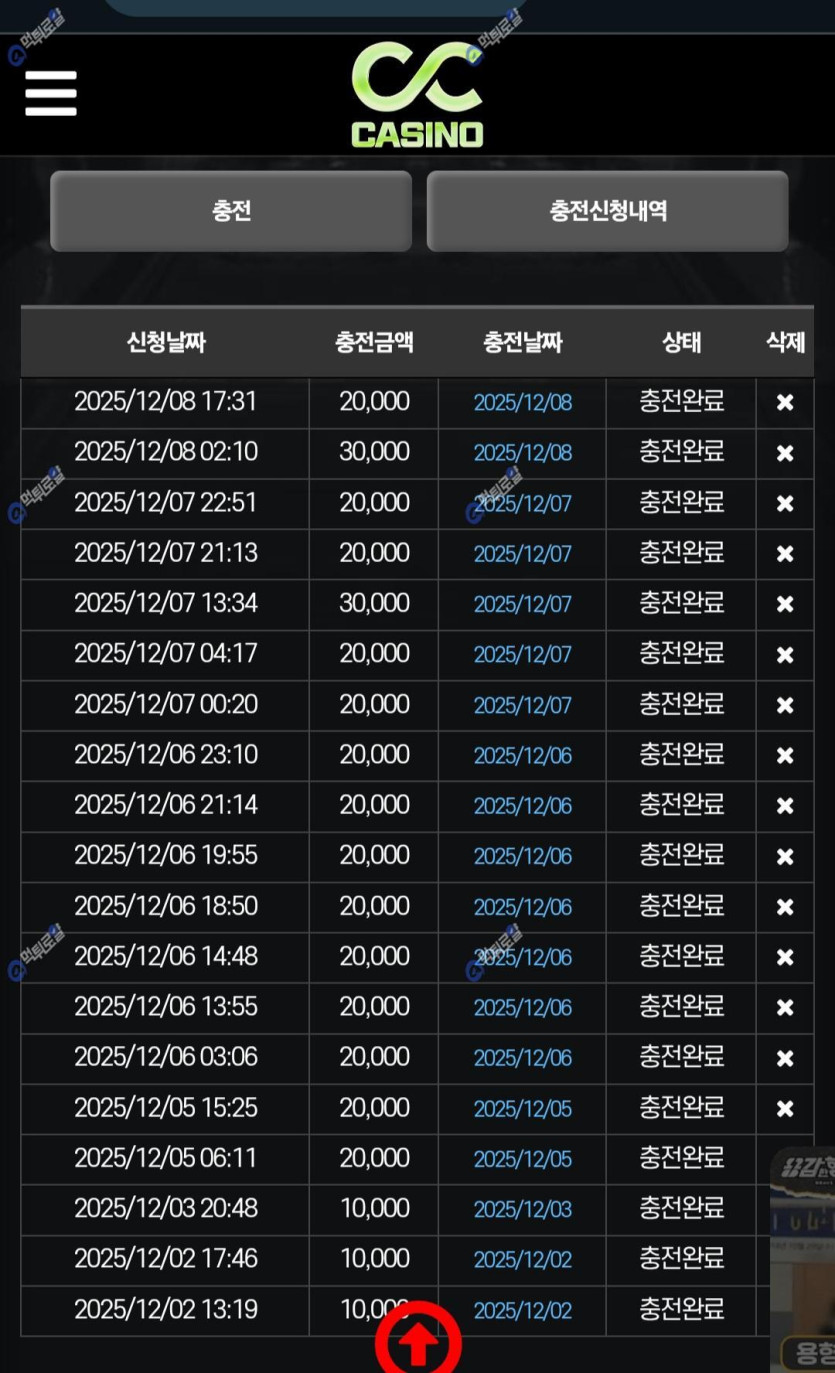Delete the 2025/12/08 02:10 charge record
835x1373 pixels.
pos(785,453)
